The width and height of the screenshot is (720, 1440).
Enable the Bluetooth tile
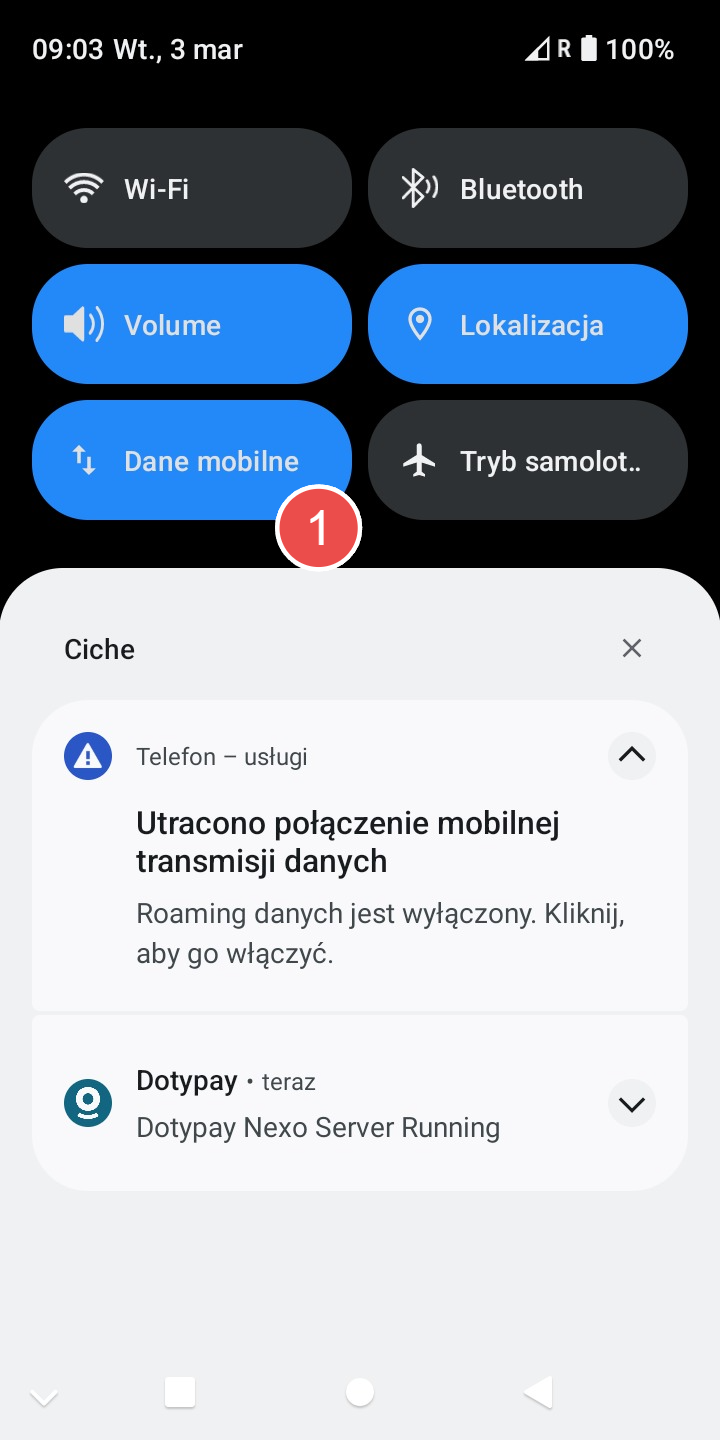pos(527,188)
